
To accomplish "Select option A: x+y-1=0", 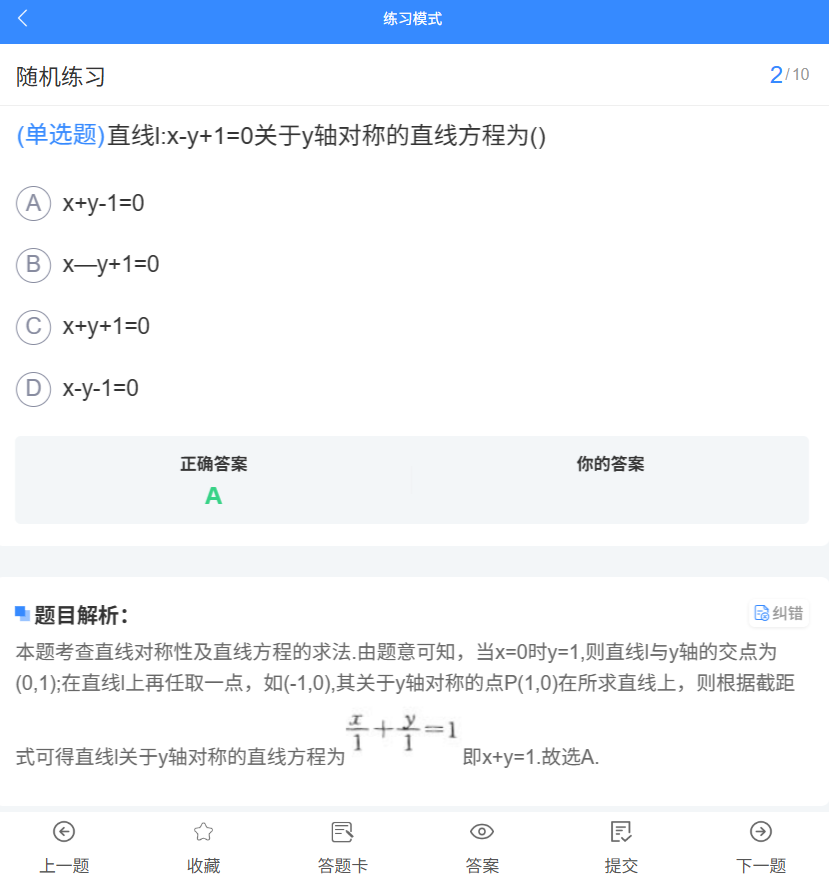I will tap(33, 203).
